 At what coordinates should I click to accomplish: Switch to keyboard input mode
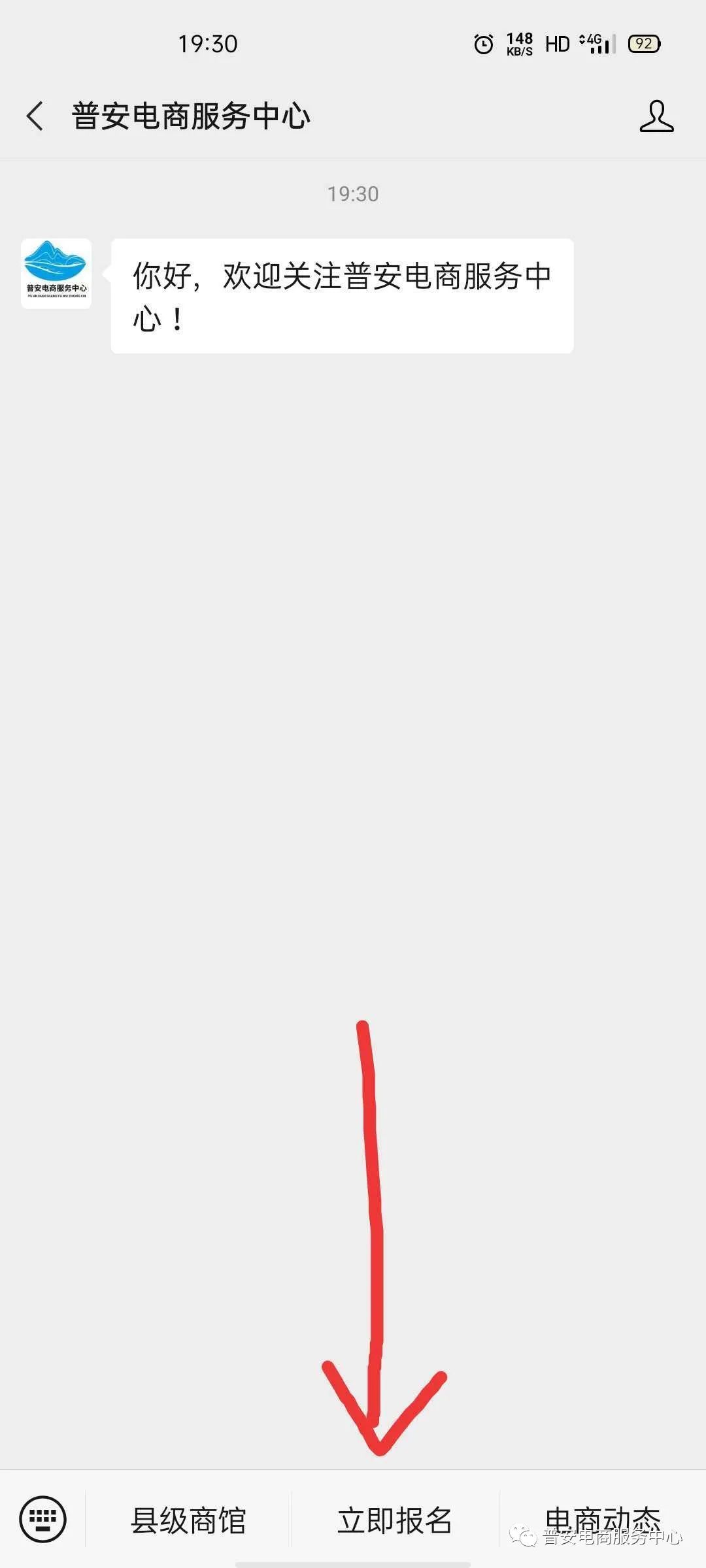[43, 1519]
